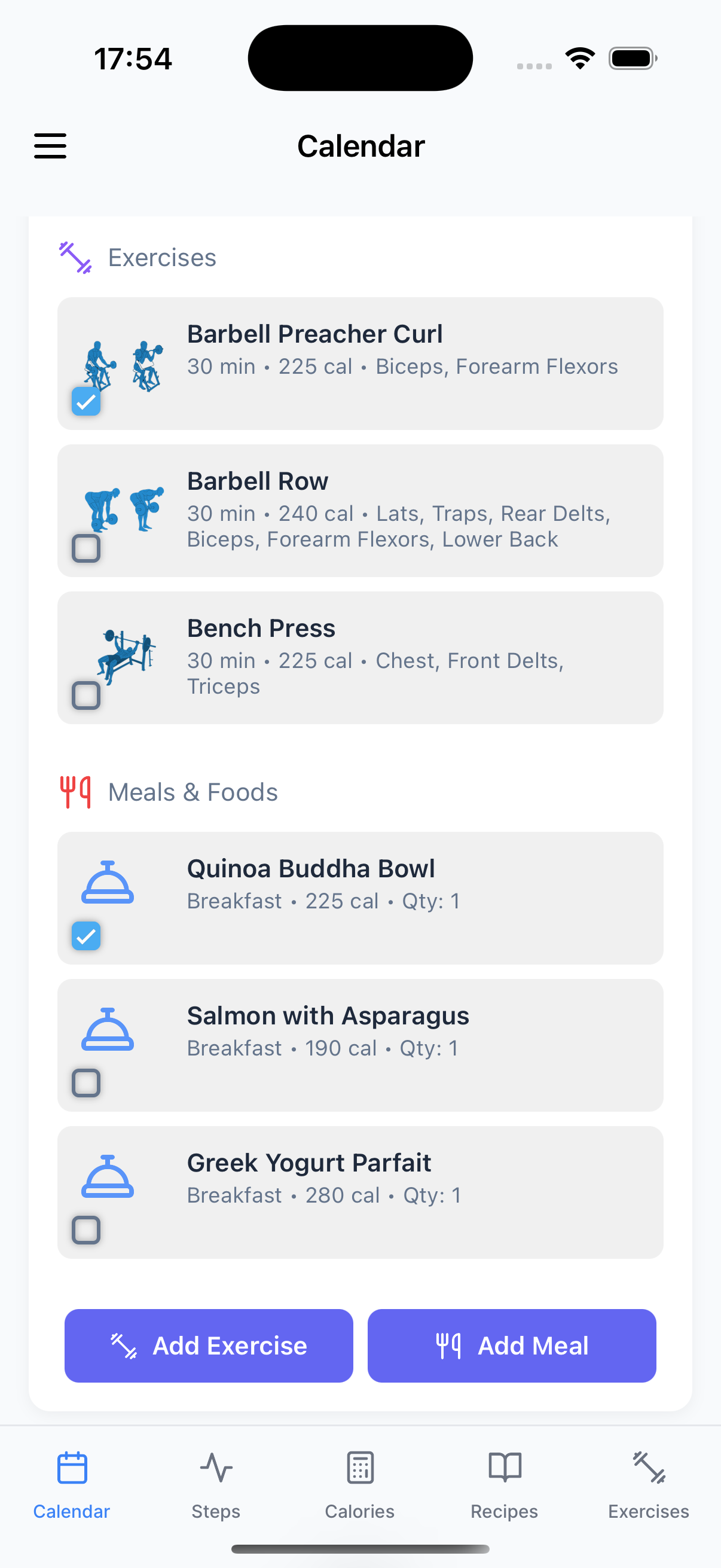View the Bench Press exercise card
The width and height of the screenshot is (721, 1568).
(402, 657)
